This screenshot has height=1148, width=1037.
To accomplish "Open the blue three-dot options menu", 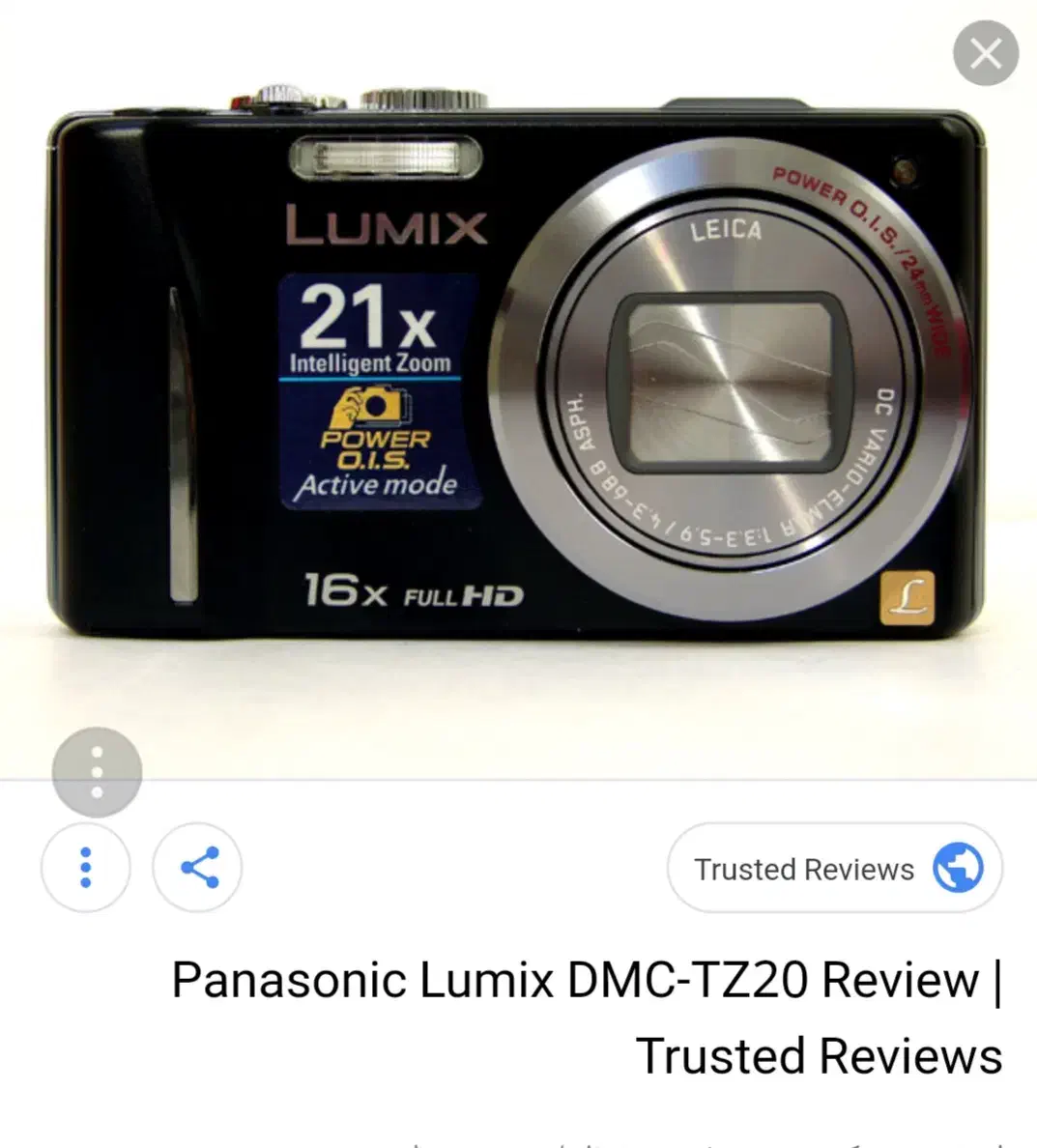I will pos(85,867).
